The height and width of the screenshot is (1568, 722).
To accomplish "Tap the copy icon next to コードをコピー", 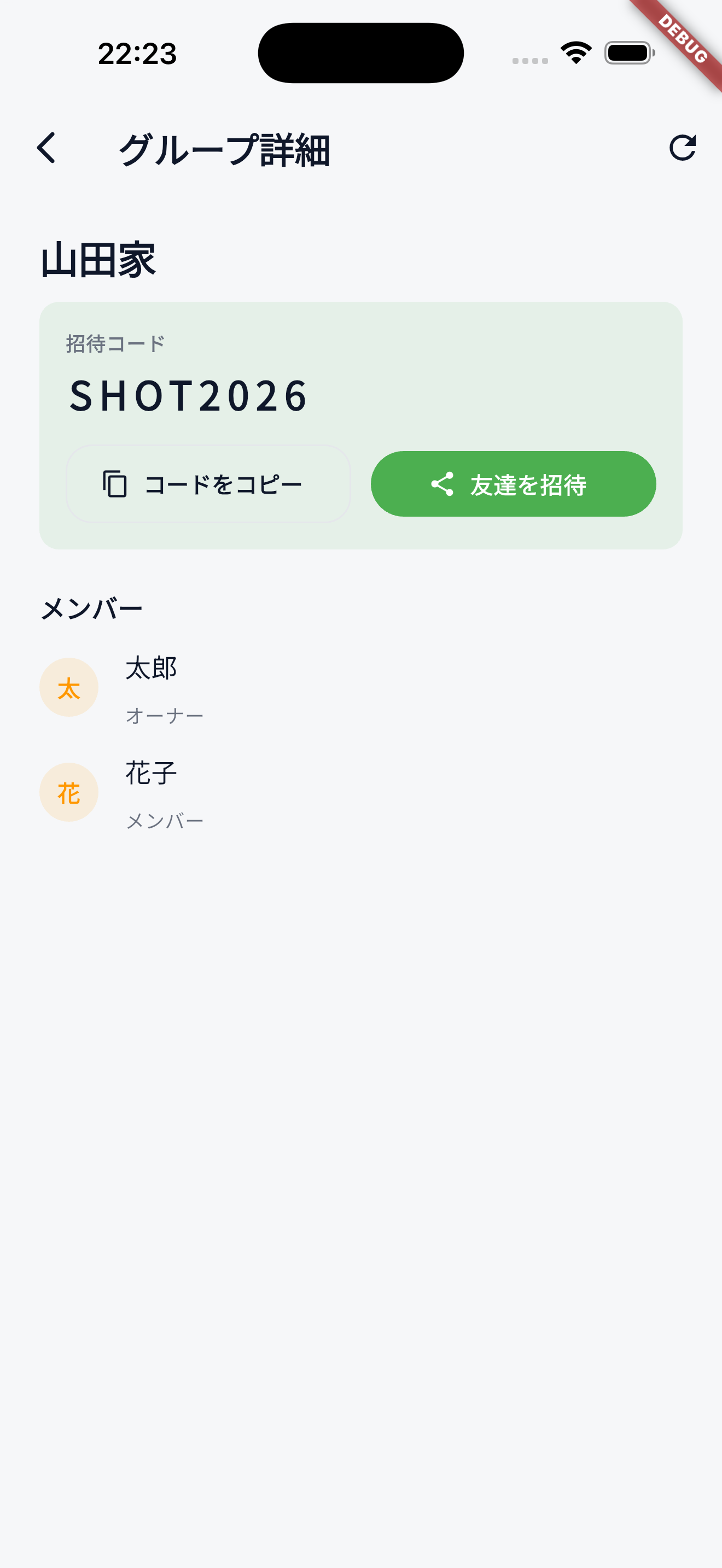I will 115,483.
